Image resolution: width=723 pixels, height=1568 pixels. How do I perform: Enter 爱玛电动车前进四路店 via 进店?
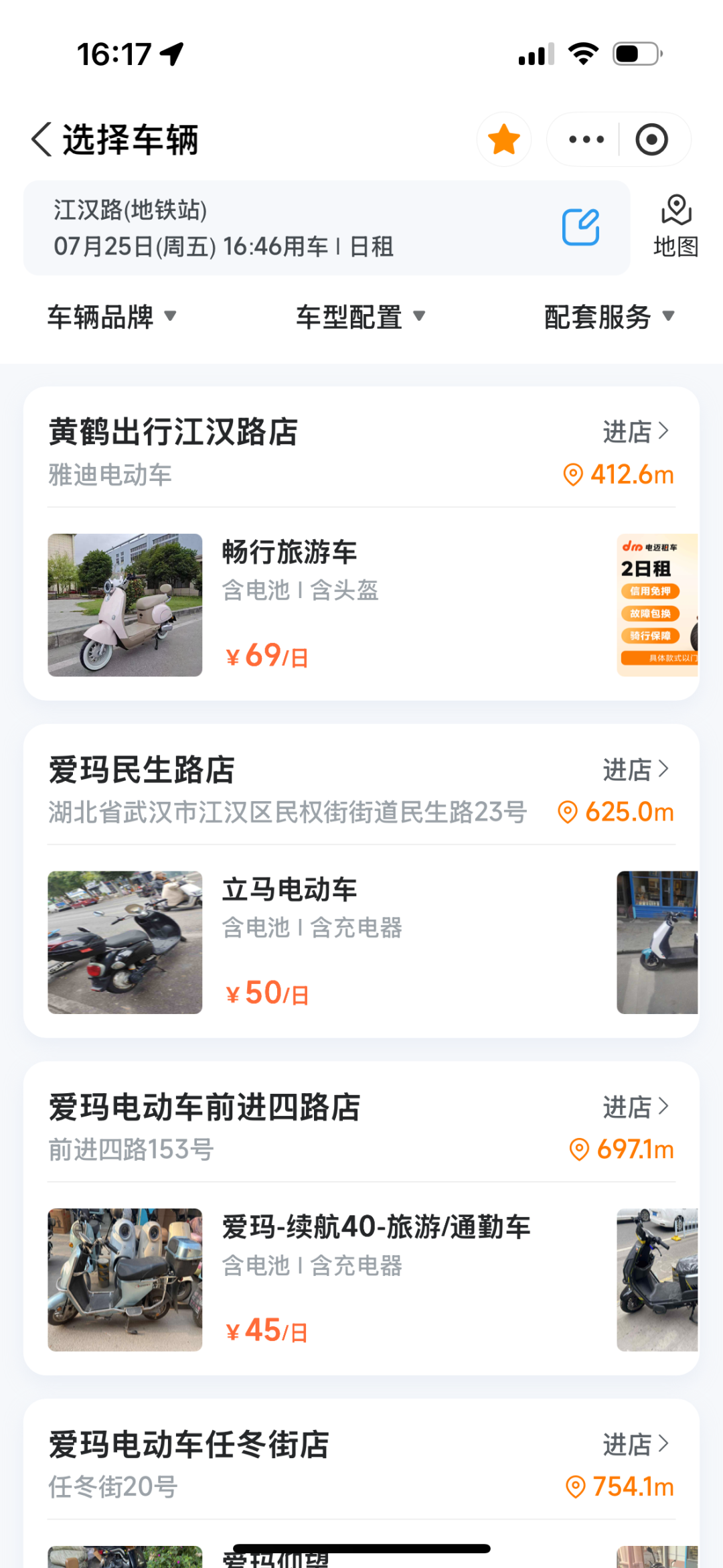[635, 1107]
